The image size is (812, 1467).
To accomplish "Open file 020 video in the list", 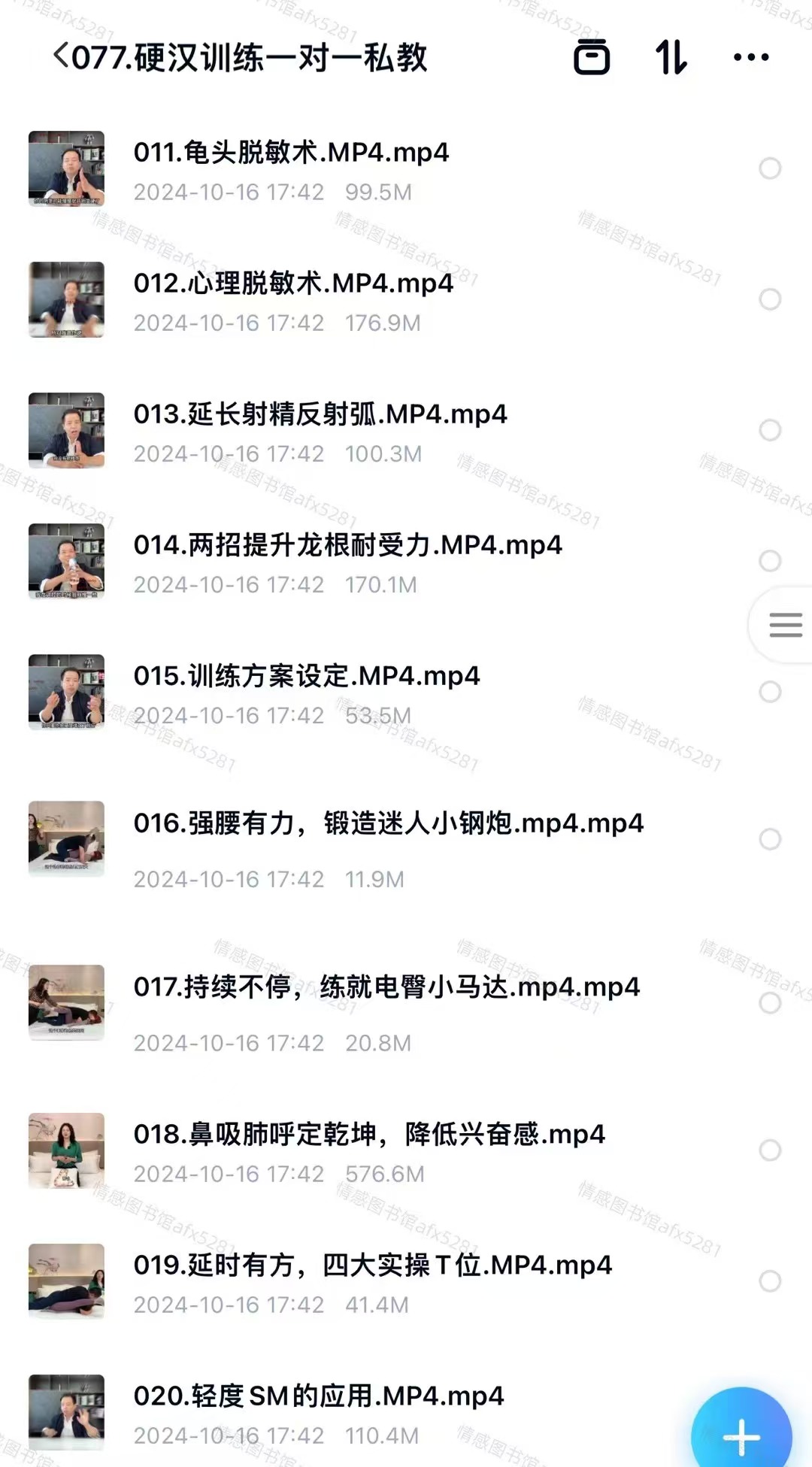I will (318, 1396).
